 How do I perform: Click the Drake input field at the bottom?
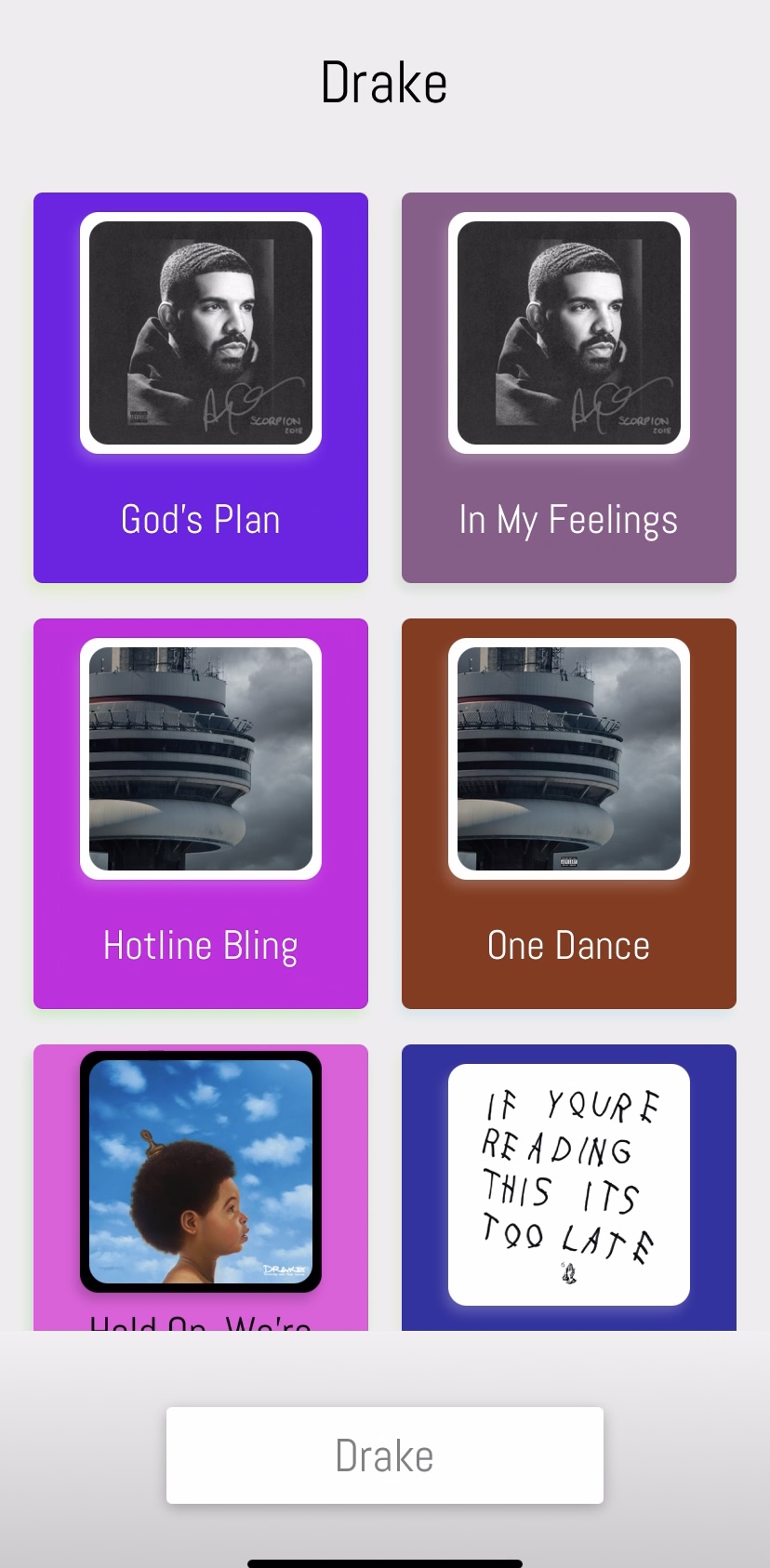click(384, 1454)
